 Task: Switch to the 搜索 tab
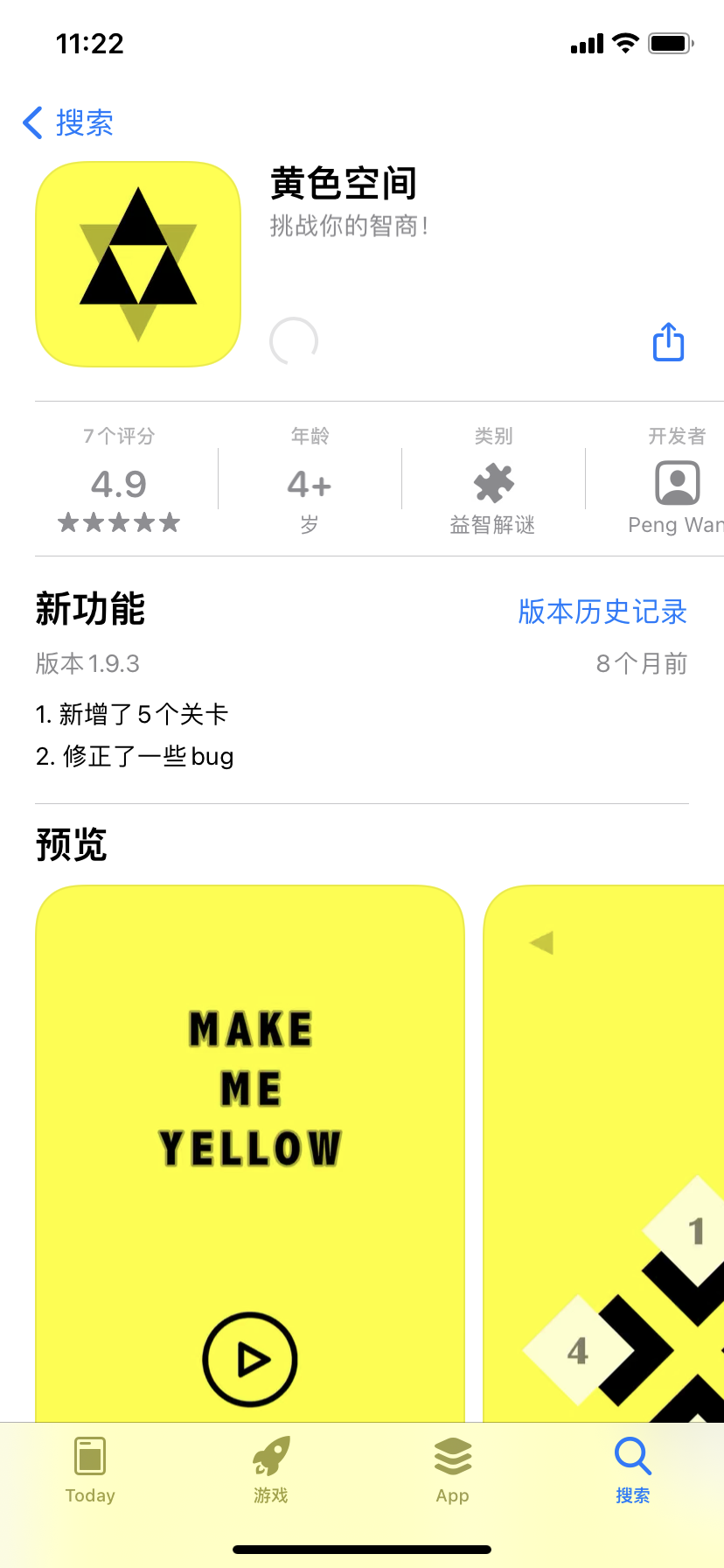click(632, 1473)
